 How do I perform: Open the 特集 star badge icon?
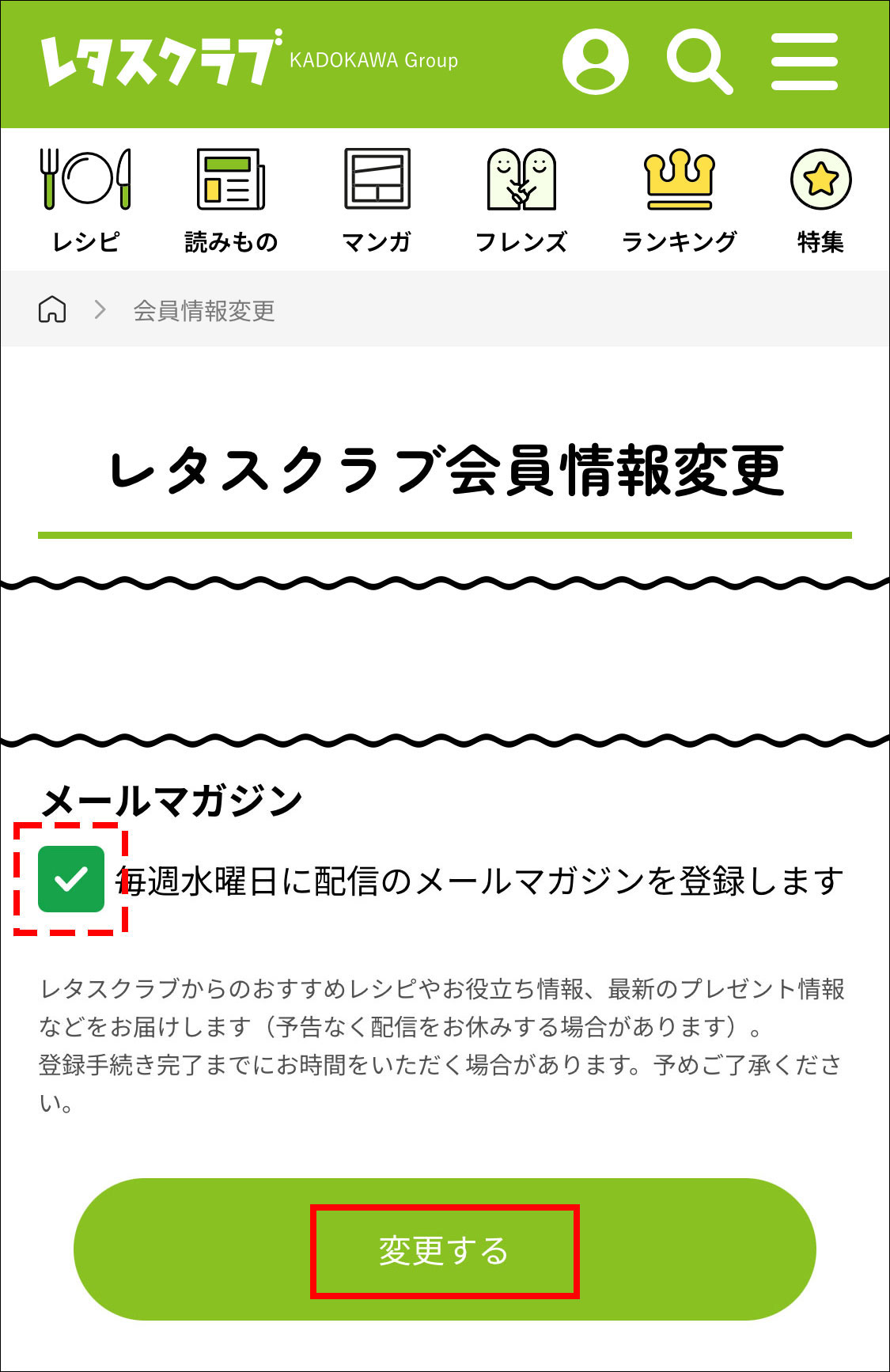click(x=820, y=180)
